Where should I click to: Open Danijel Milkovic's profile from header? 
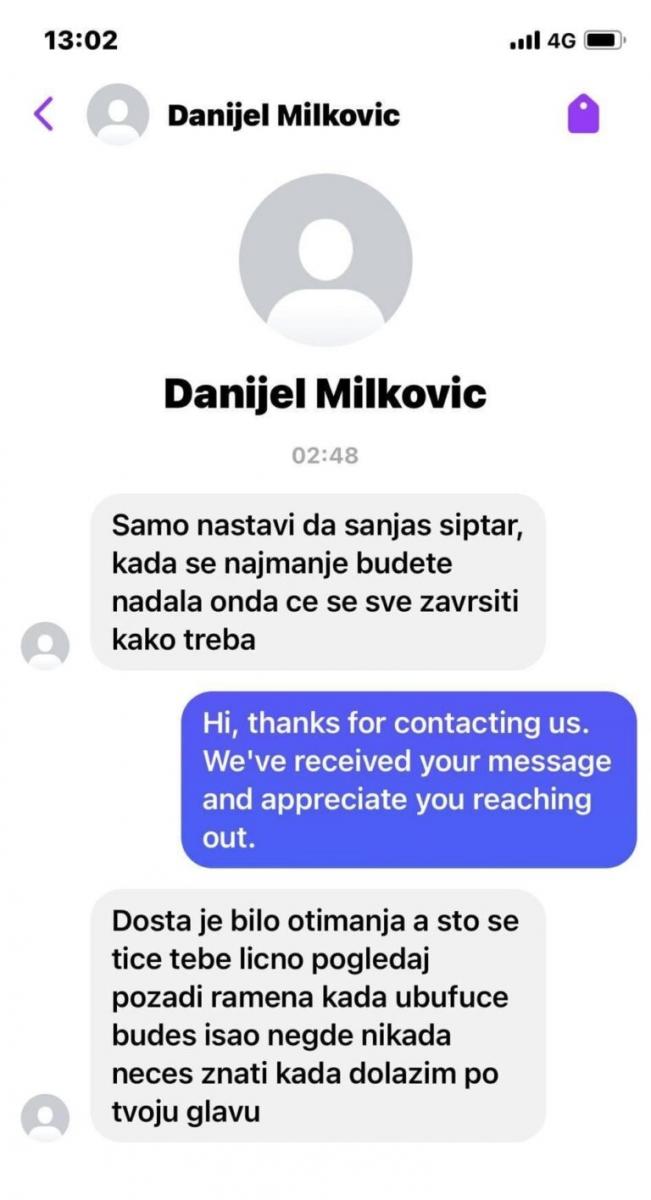(283, 115)
